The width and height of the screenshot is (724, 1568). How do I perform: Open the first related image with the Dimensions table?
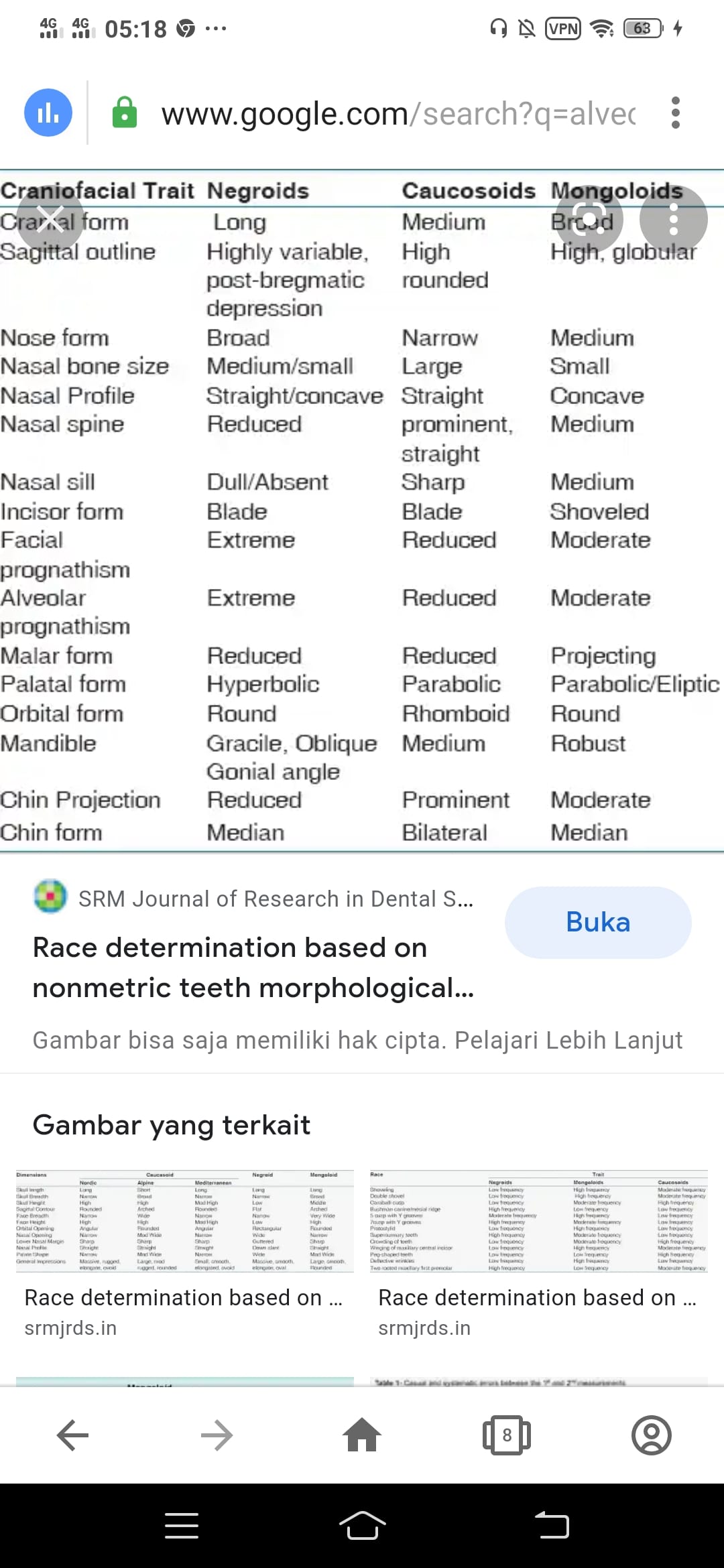pos(185,1221)
